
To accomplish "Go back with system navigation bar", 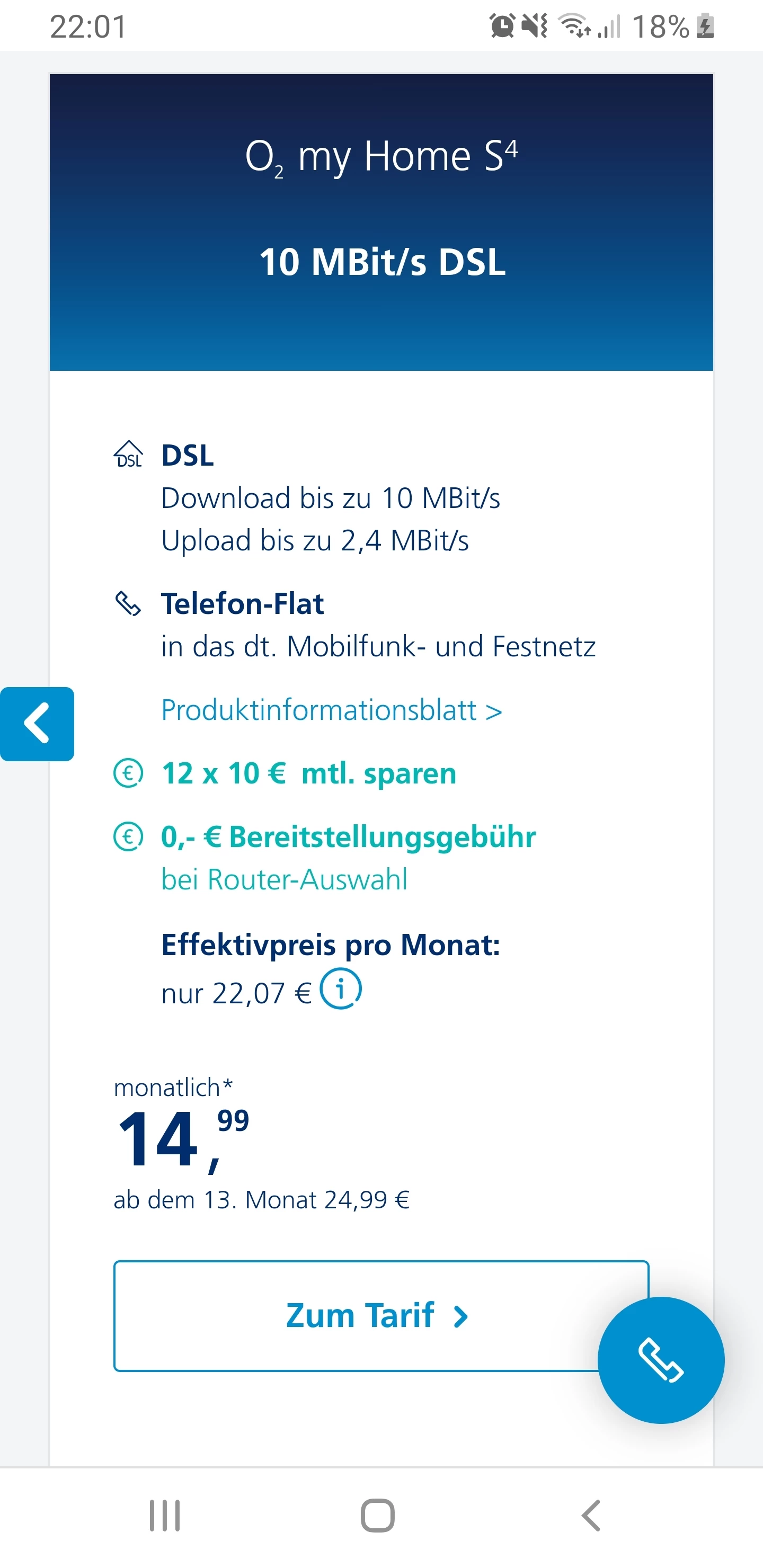I will pyautogui.click(x=591, y=1516).
